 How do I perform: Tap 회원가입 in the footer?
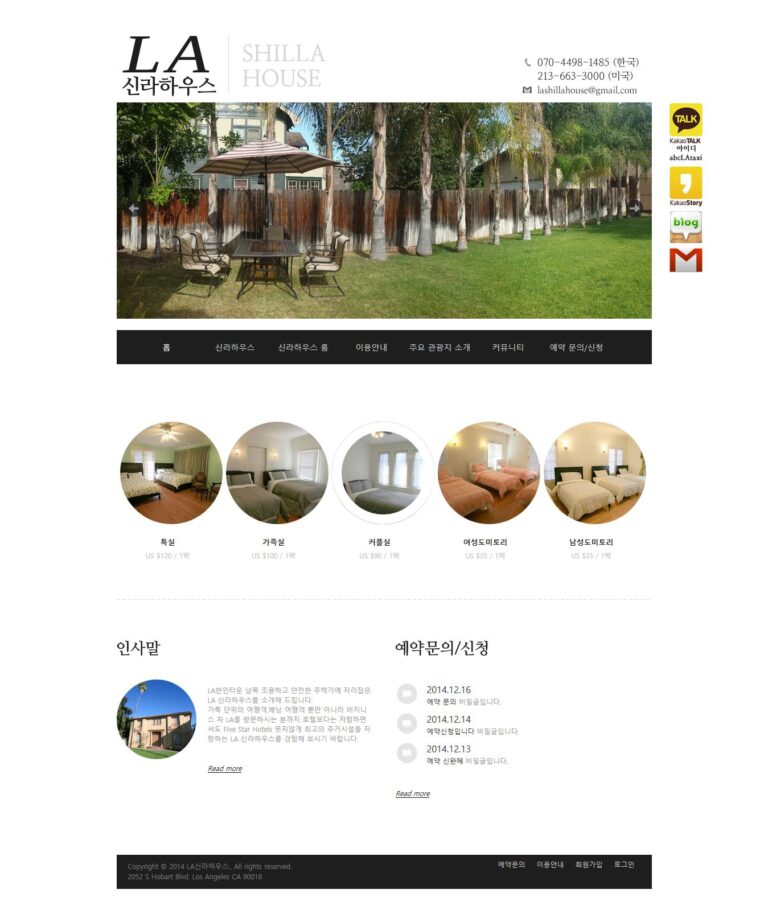click(x=588, y=864)
